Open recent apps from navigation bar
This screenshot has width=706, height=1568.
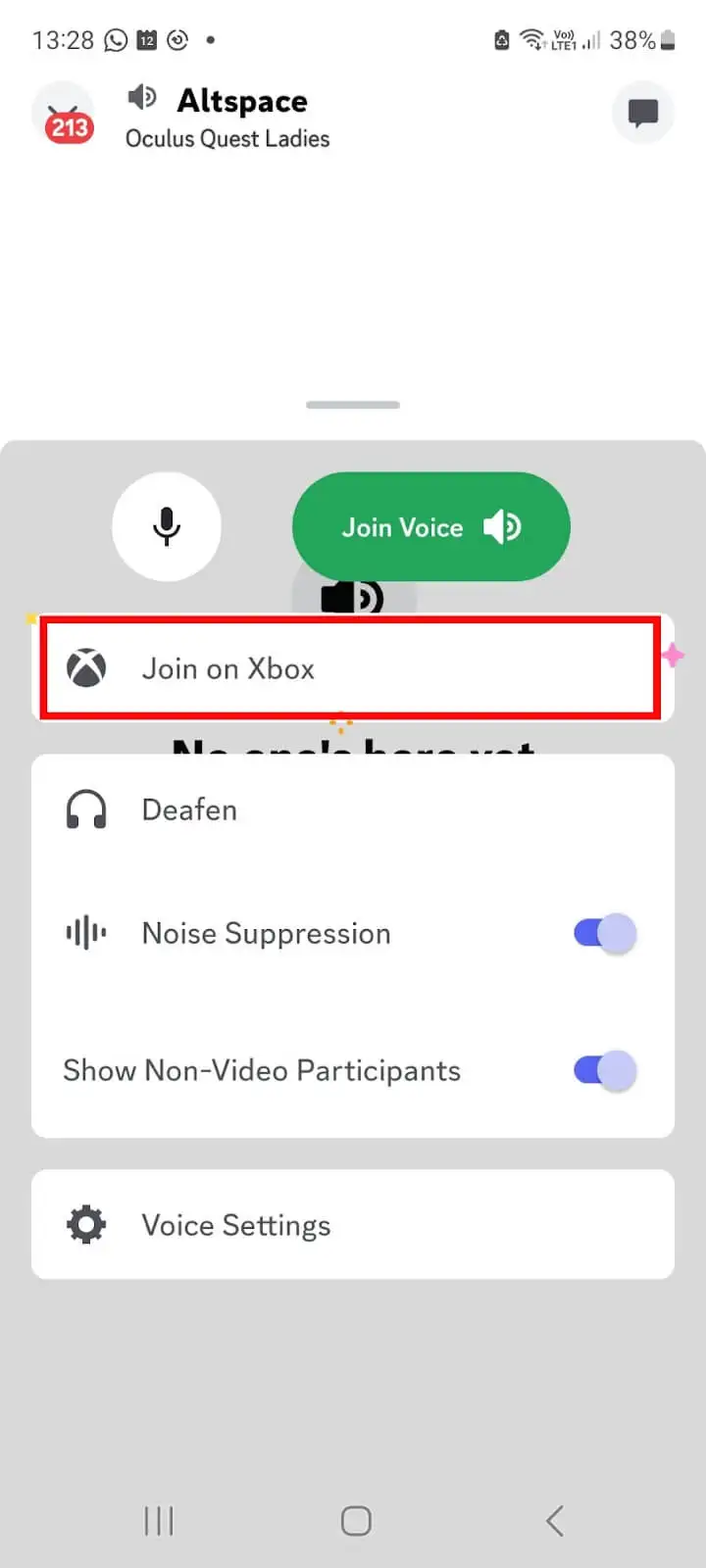[159, 1521]
